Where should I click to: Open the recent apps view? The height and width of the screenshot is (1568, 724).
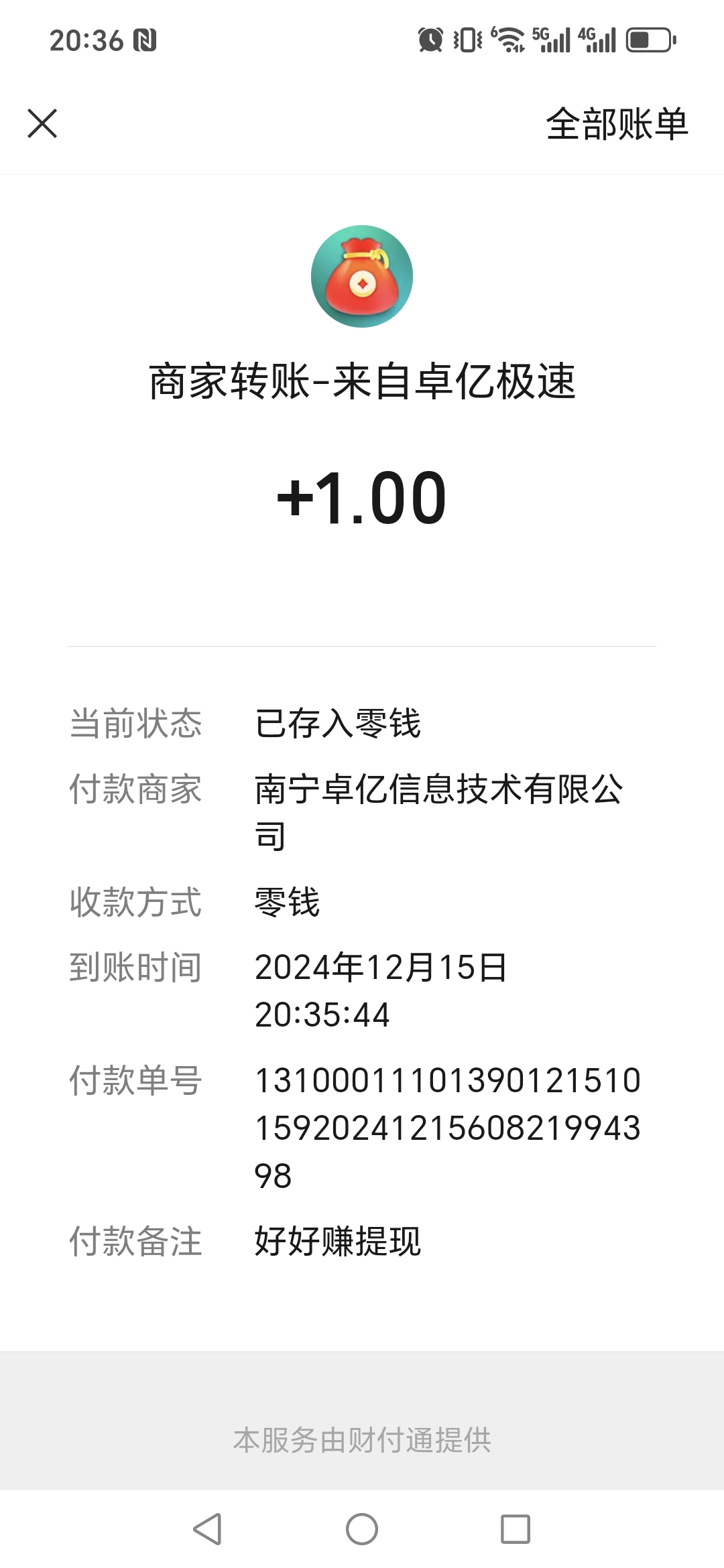click(516, 1529)
